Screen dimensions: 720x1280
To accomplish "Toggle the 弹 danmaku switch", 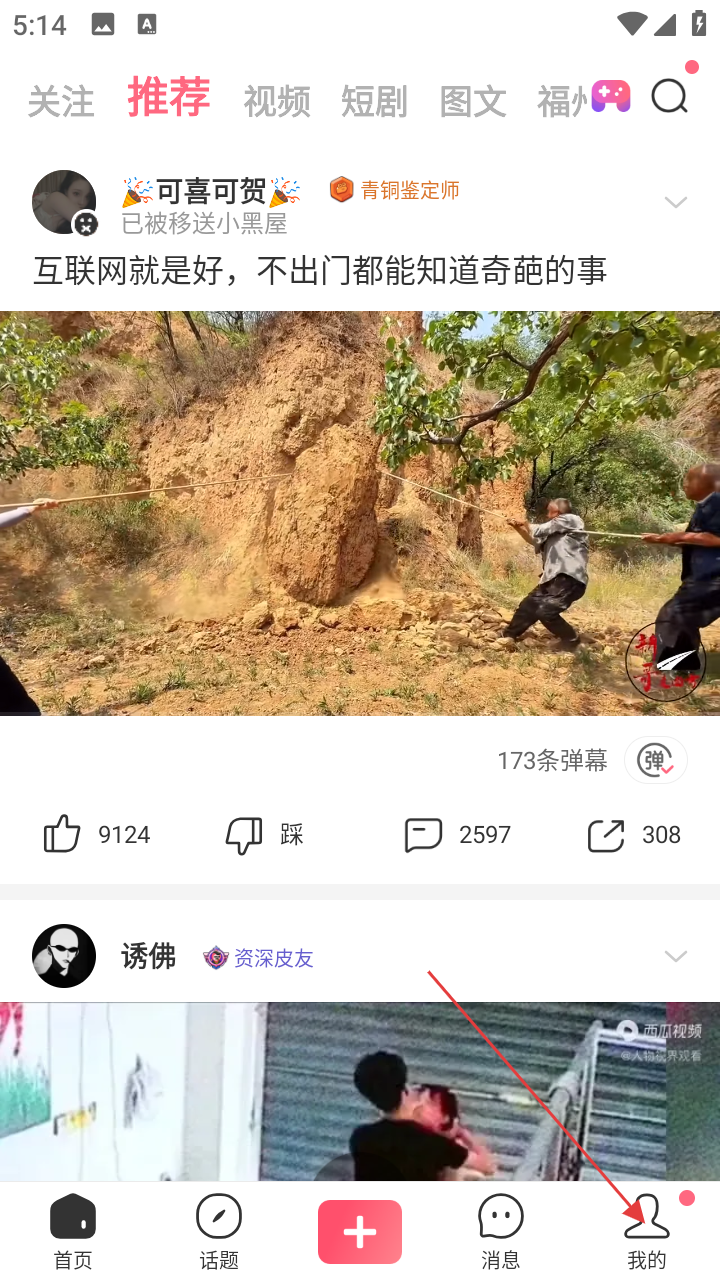I will pos(656,761).
